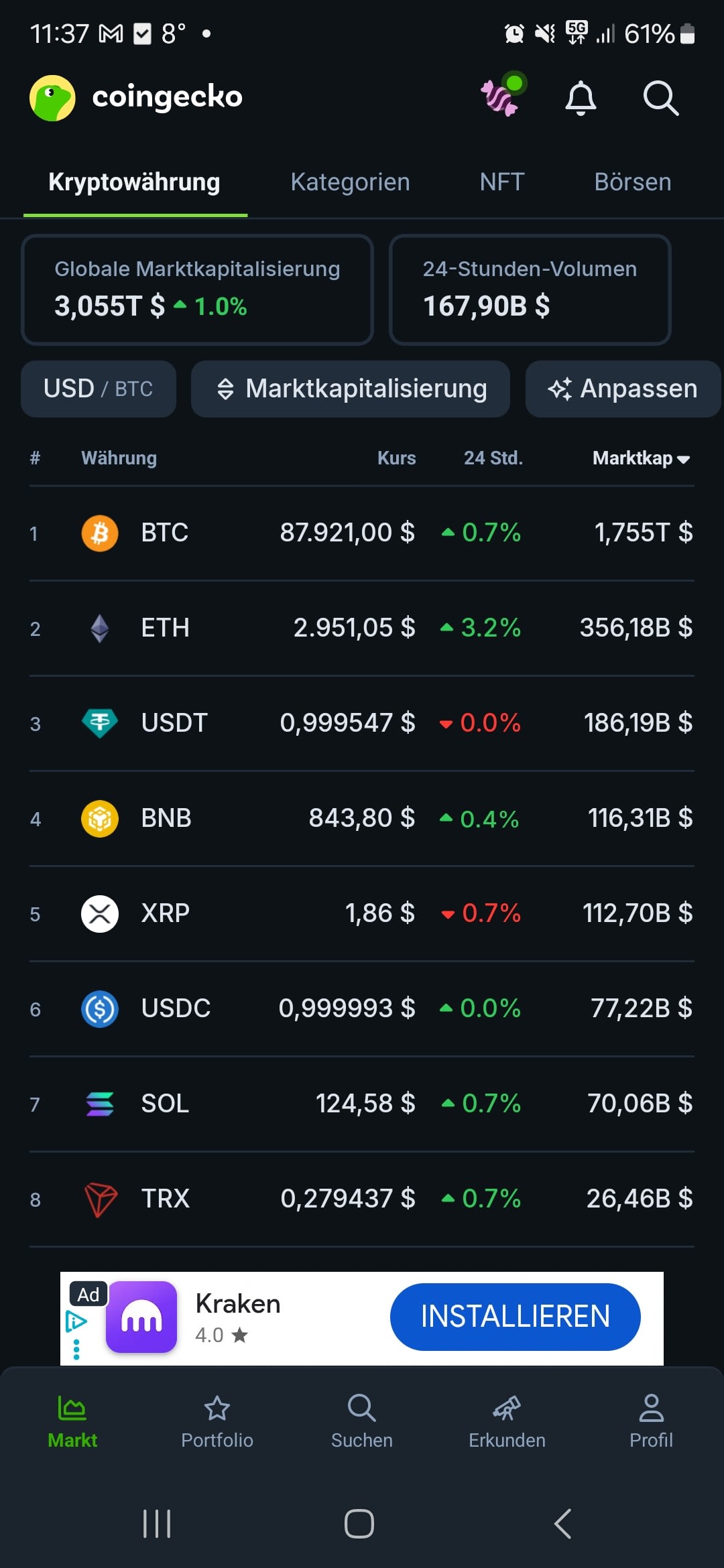Open the SOL coin row
Viewport: 724px width, 1568px height.
tap(362, 1104)
